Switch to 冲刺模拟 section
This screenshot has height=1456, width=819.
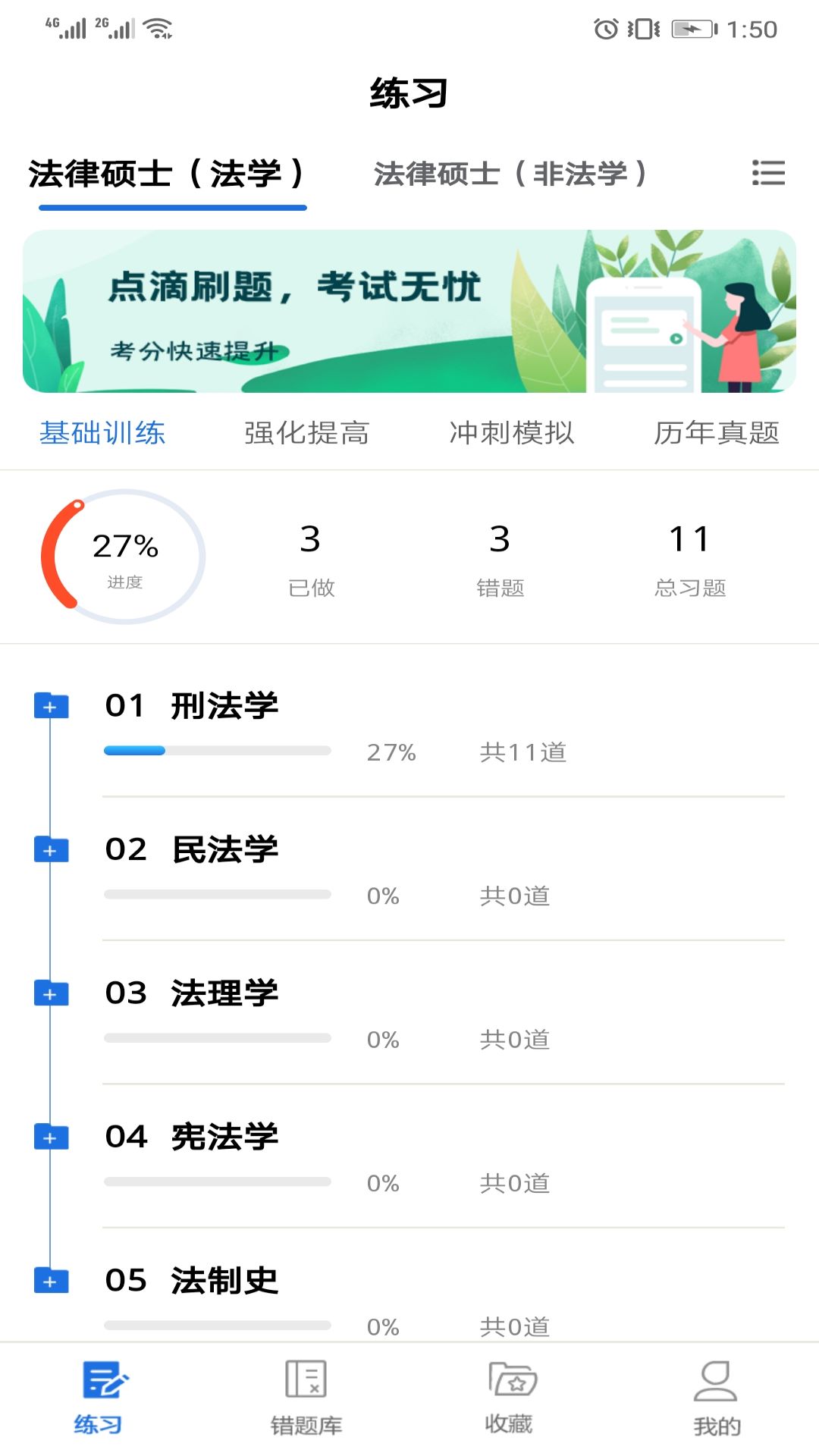[511, 433]
